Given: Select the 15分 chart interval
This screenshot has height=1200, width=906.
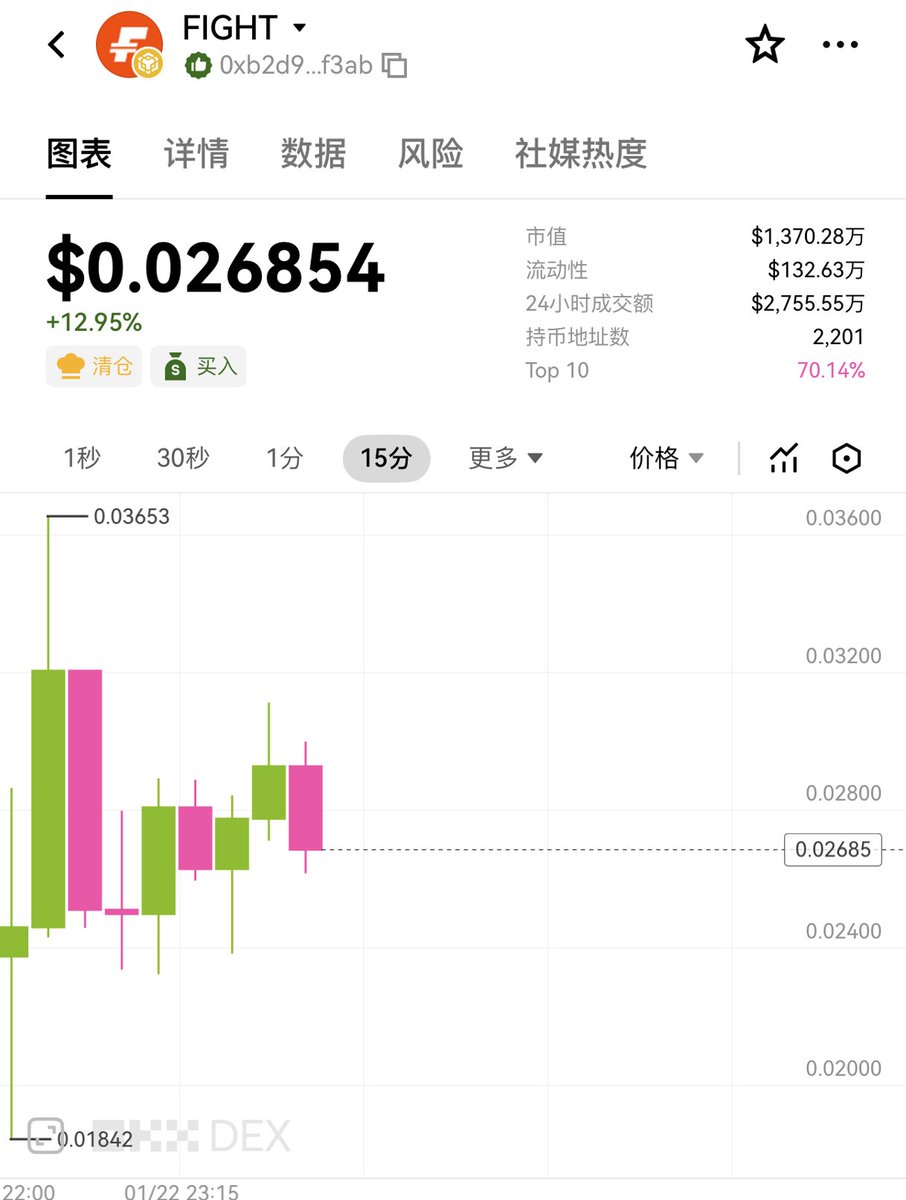Looking at the screenshot, I should coord(386,458).
